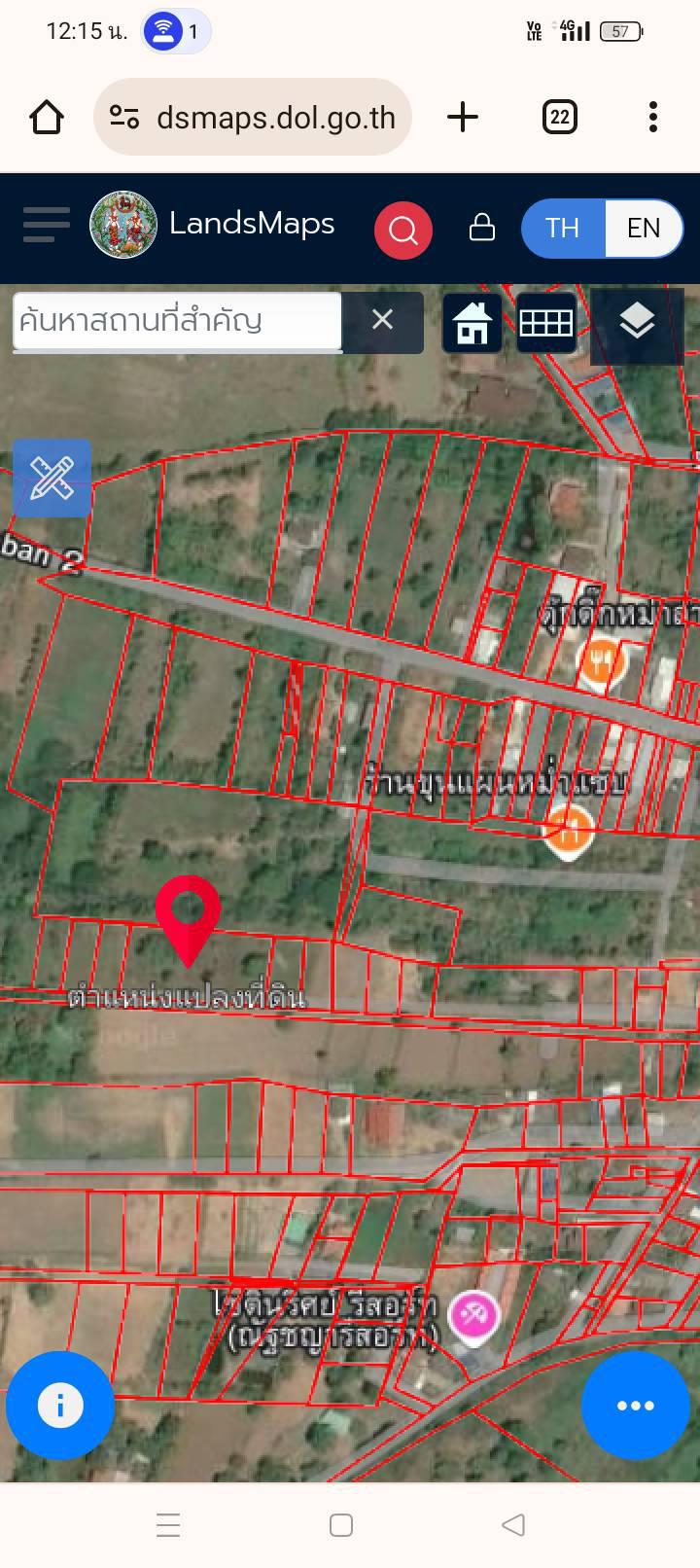Go back with system back button

click(x=513, y=1524)
